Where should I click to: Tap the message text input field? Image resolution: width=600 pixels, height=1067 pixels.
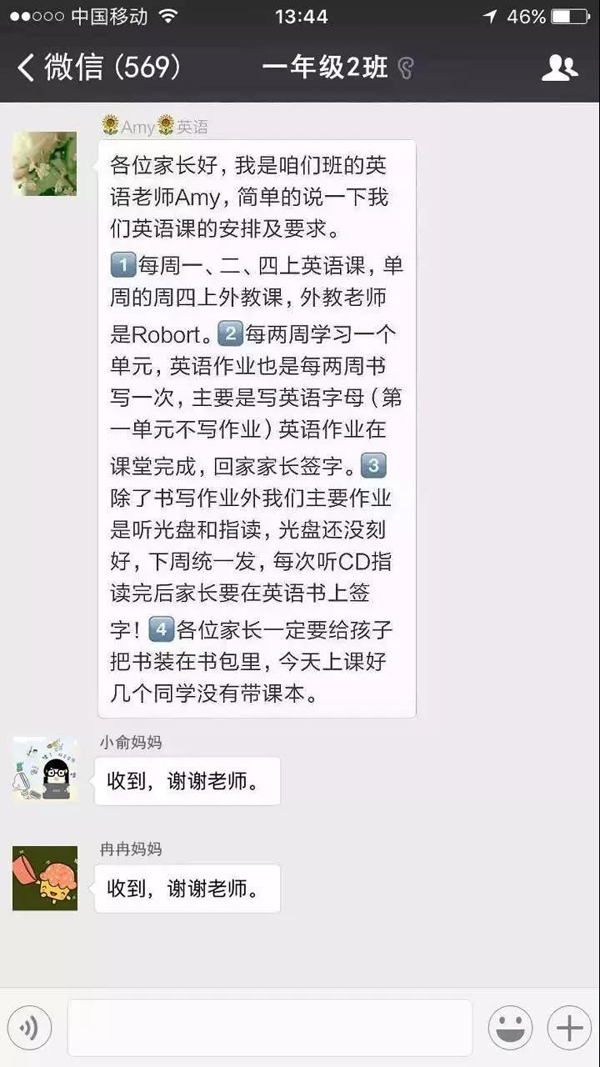(269, 1027)
